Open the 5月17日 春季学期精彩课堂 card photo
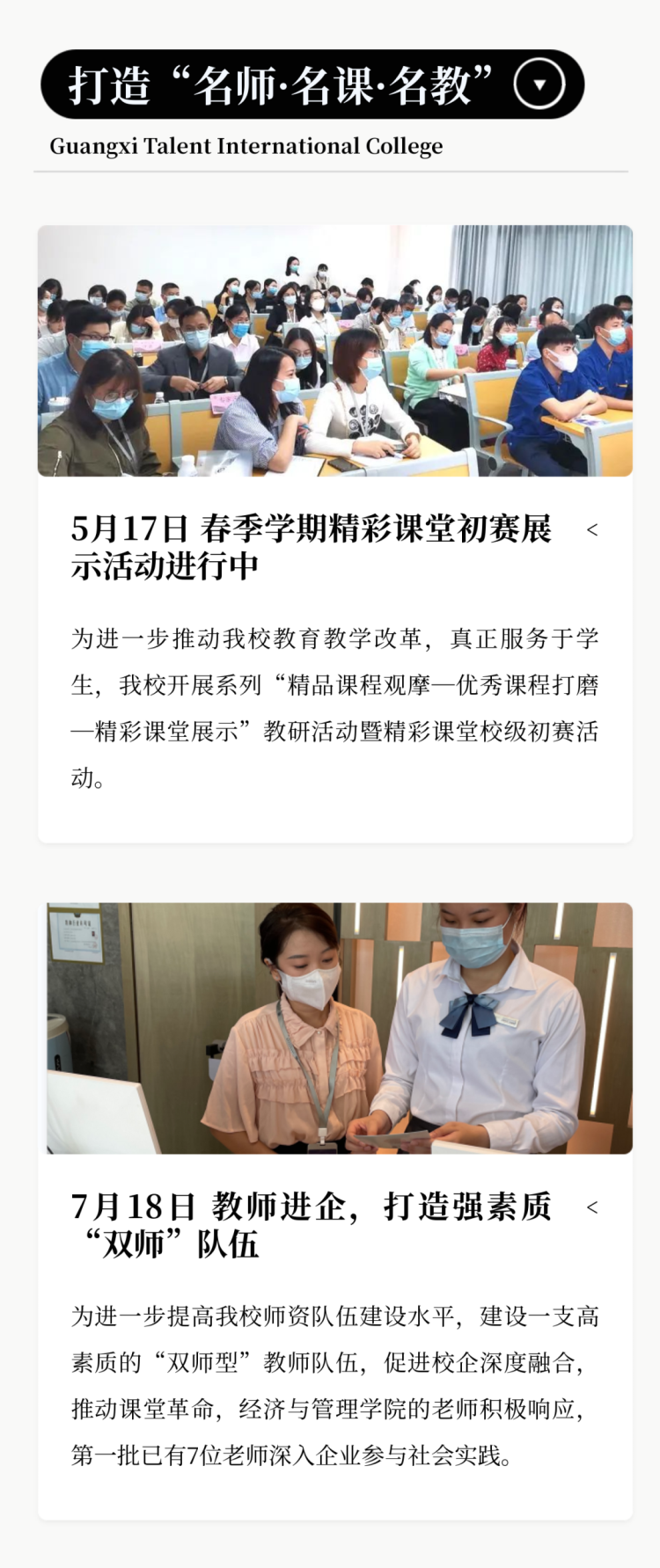The image size is (660, 1568). point(334,350)
